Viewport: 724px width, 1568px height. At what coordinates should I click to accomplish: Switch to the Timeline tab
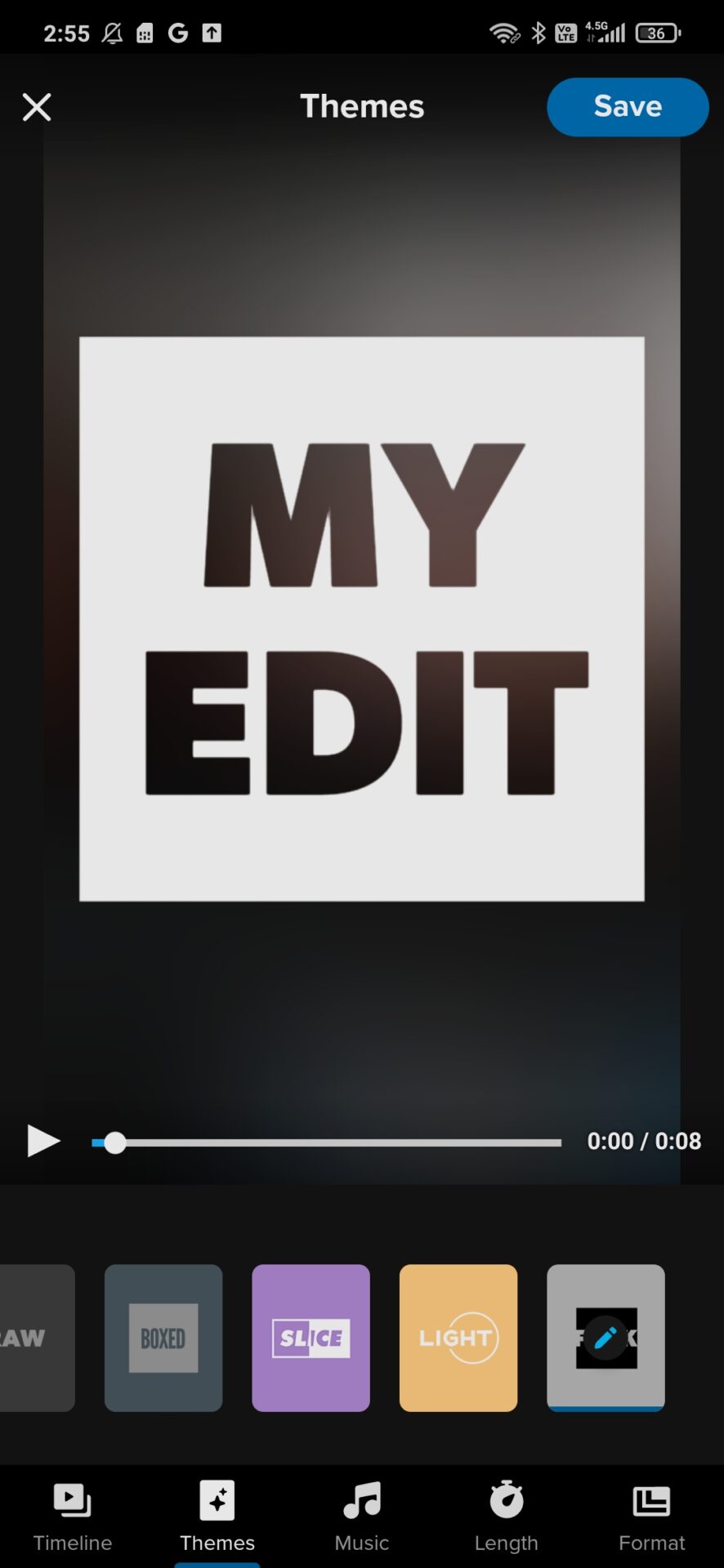point(73,1517)
